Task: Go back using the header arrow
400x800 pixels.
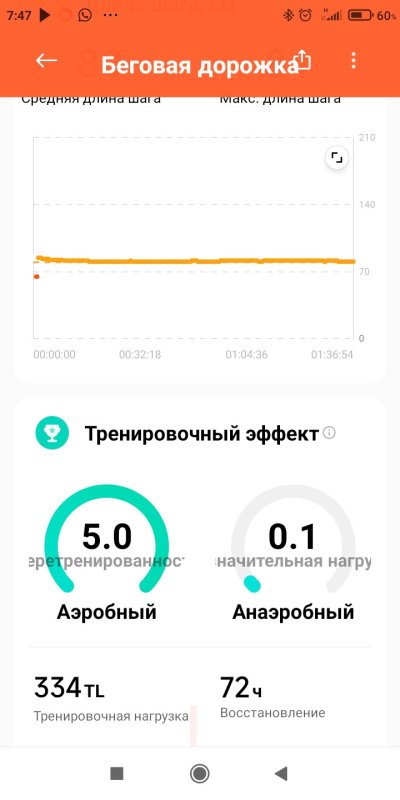Action: [46, 61]
